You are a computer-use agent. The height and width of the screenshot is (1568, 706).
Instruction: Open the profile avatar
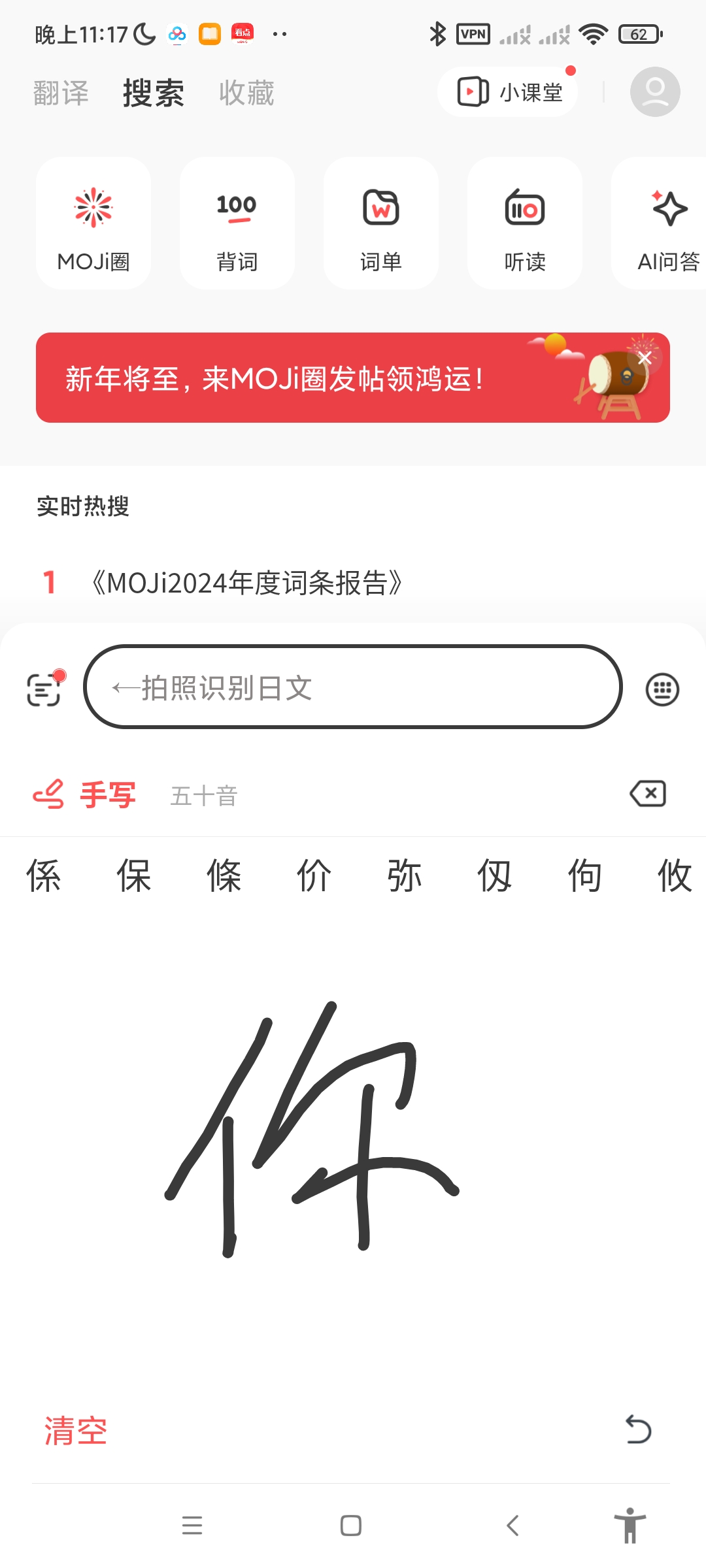tap(654, 92)
